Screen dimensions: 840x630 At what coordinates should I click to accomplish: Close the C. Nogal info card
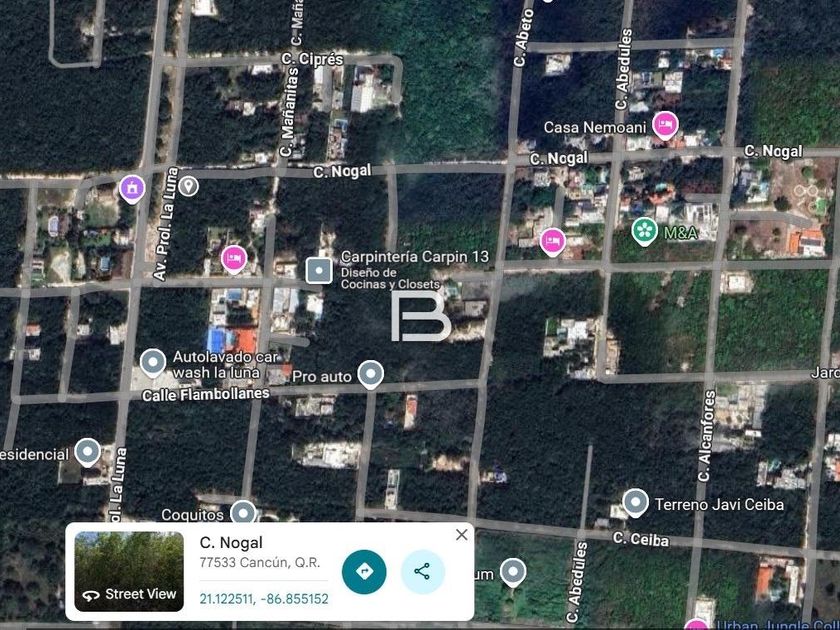[x=461, y=535]
